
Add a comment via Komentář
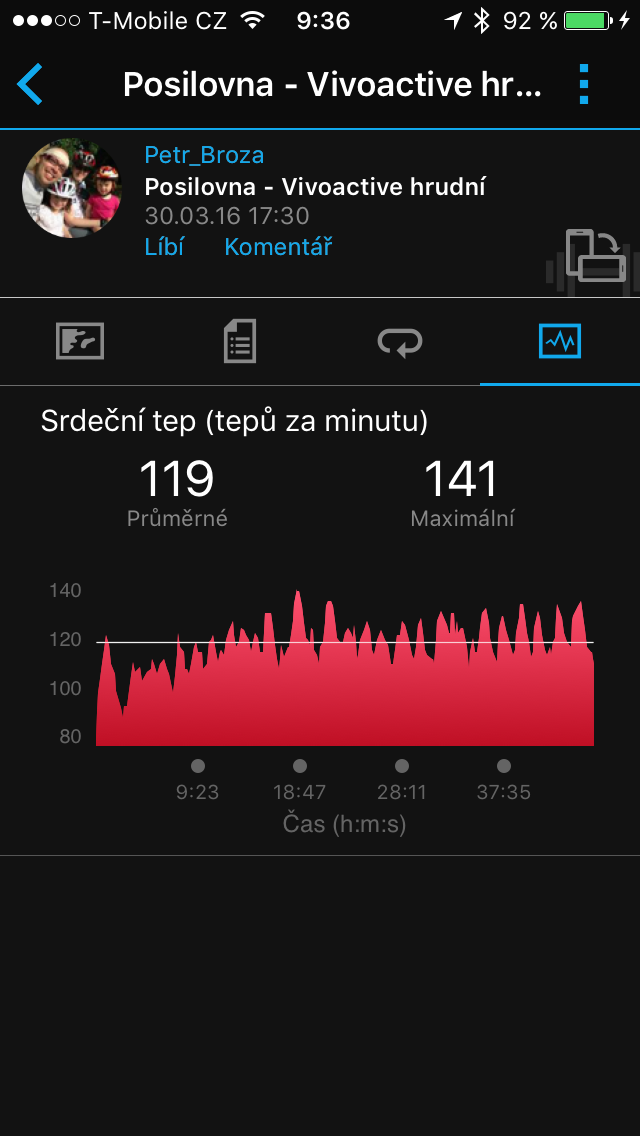[278, 247]
